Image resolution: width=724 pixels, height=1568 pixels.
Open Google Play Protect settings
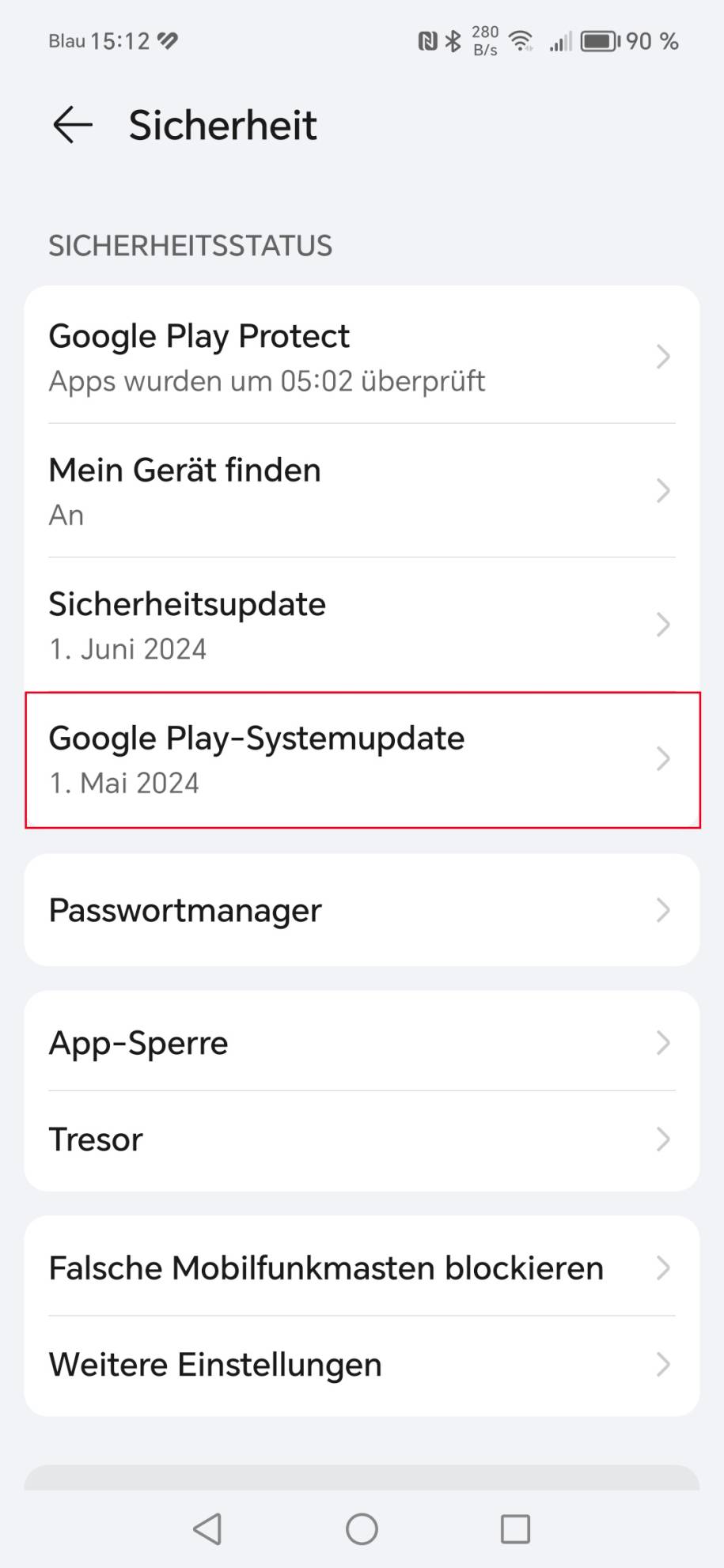(x=362, y=357)
